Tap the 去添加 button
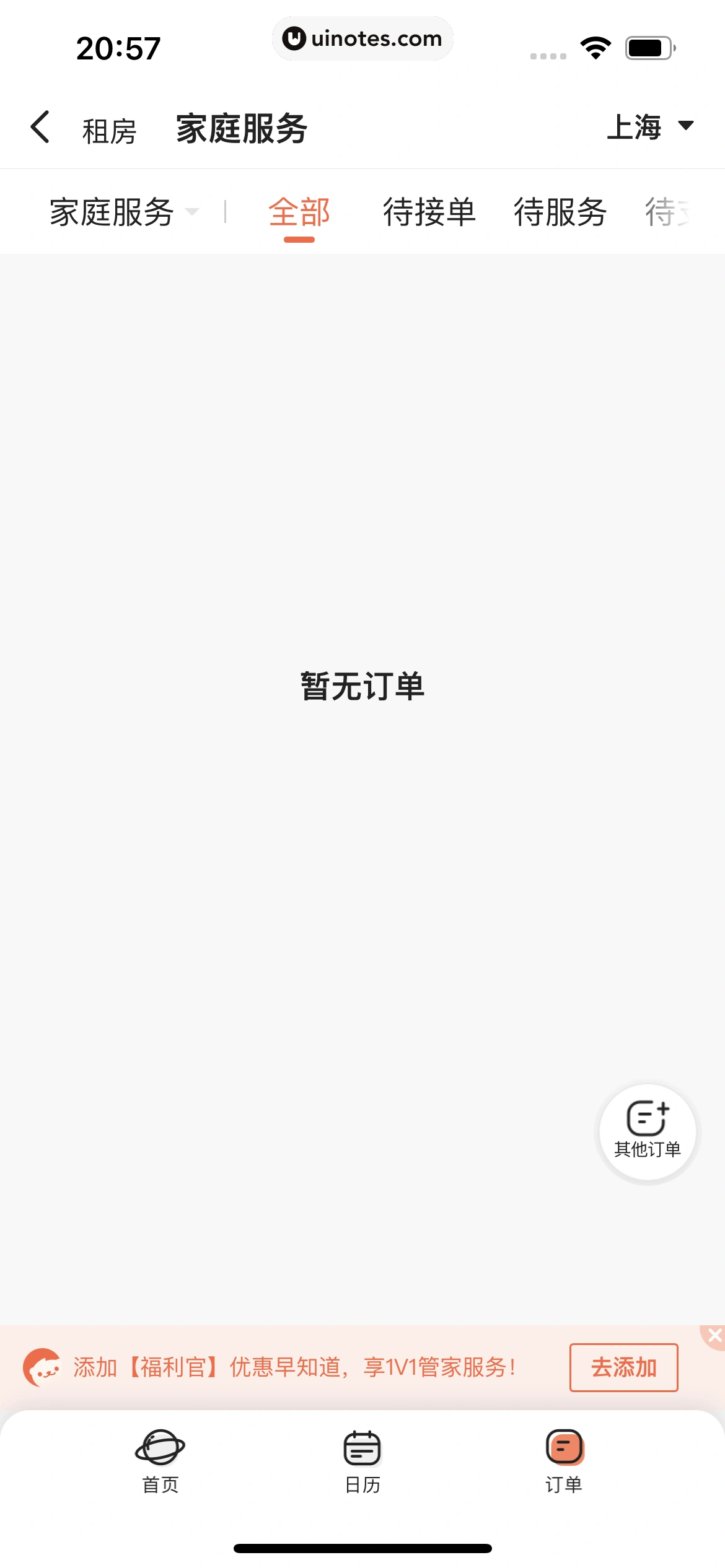725x1568 pixels. click(623, 1367)
